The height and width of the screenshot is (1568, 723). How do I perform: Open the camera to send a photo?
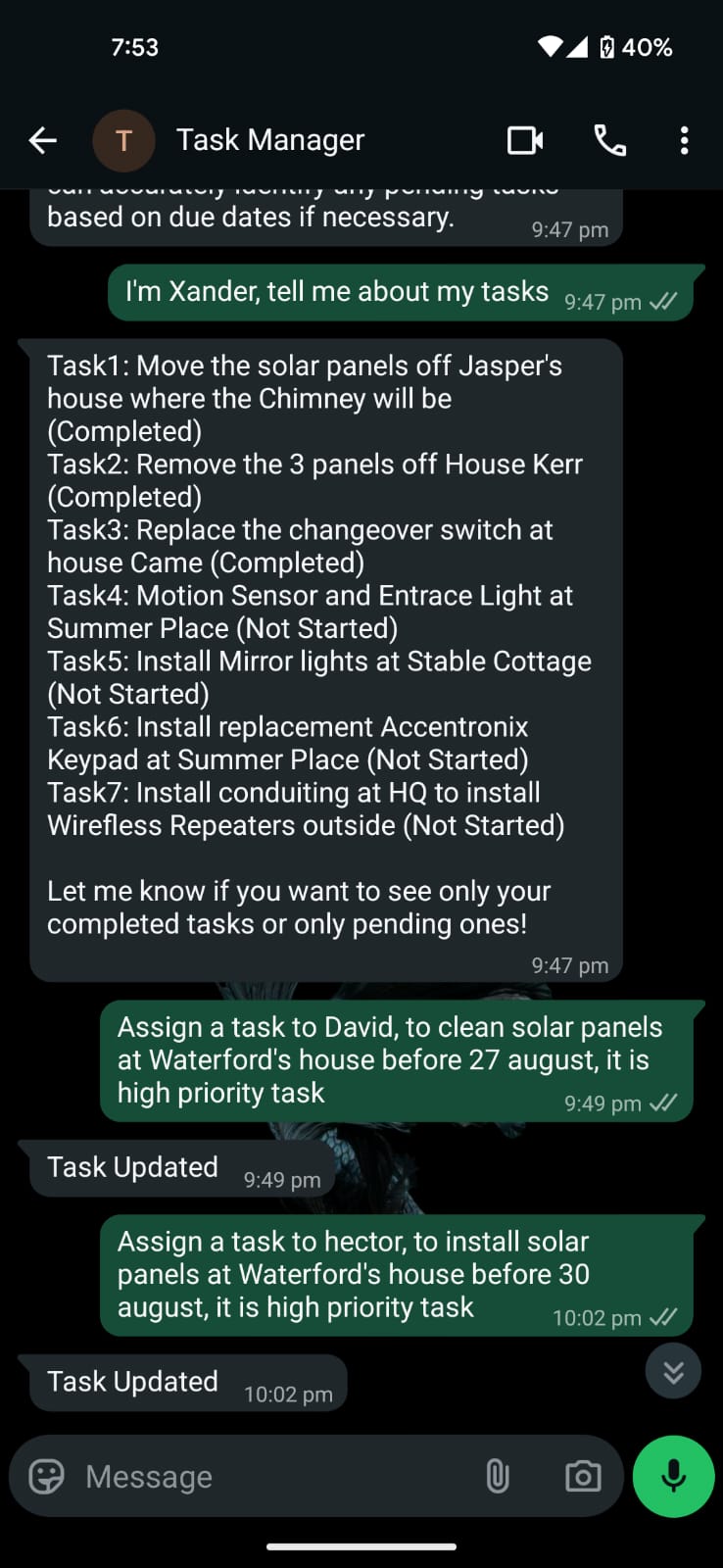pos(582,1476)
